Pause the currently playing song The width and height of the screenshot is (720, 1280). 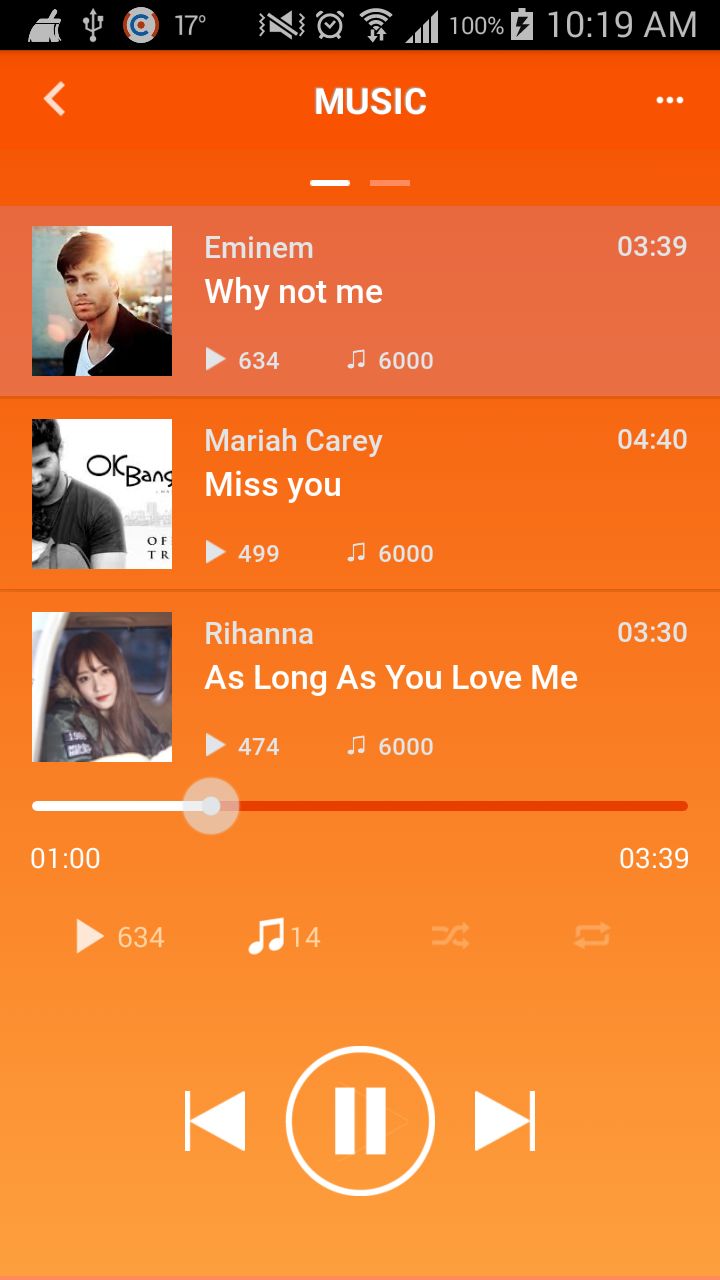[x=360, y=1120]
